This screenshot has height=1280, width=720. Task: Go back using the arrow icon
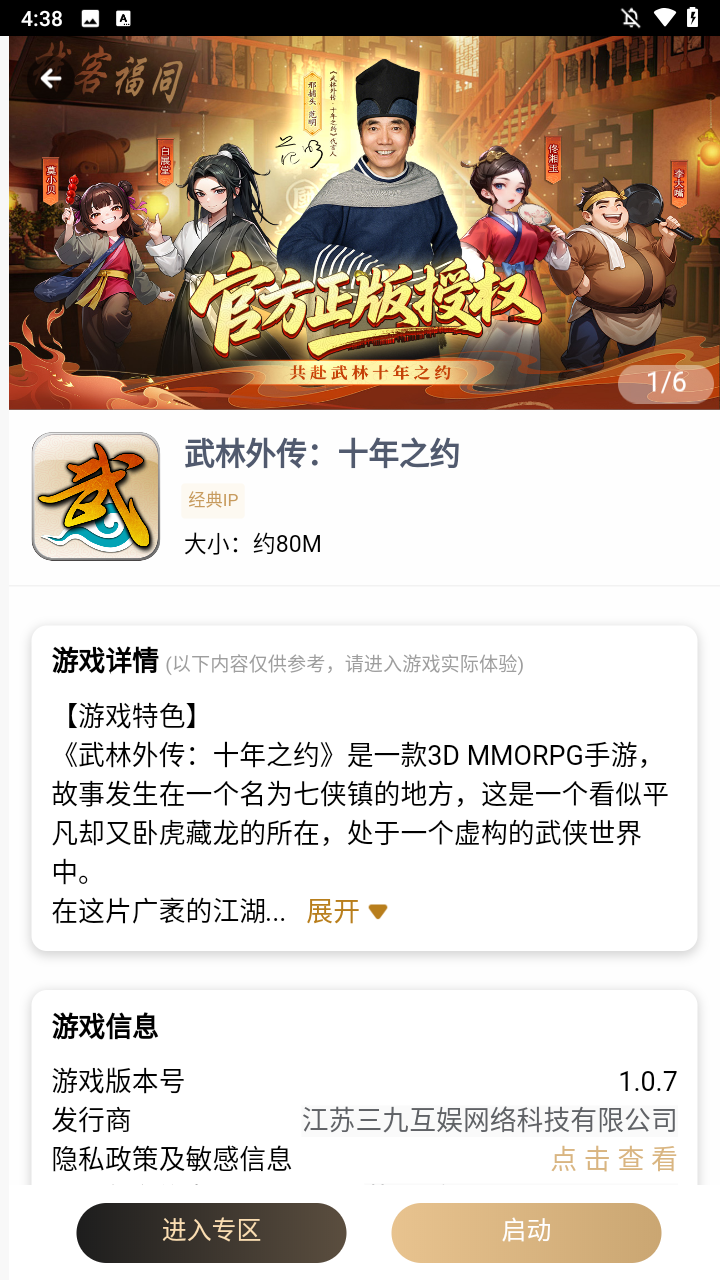50,78
